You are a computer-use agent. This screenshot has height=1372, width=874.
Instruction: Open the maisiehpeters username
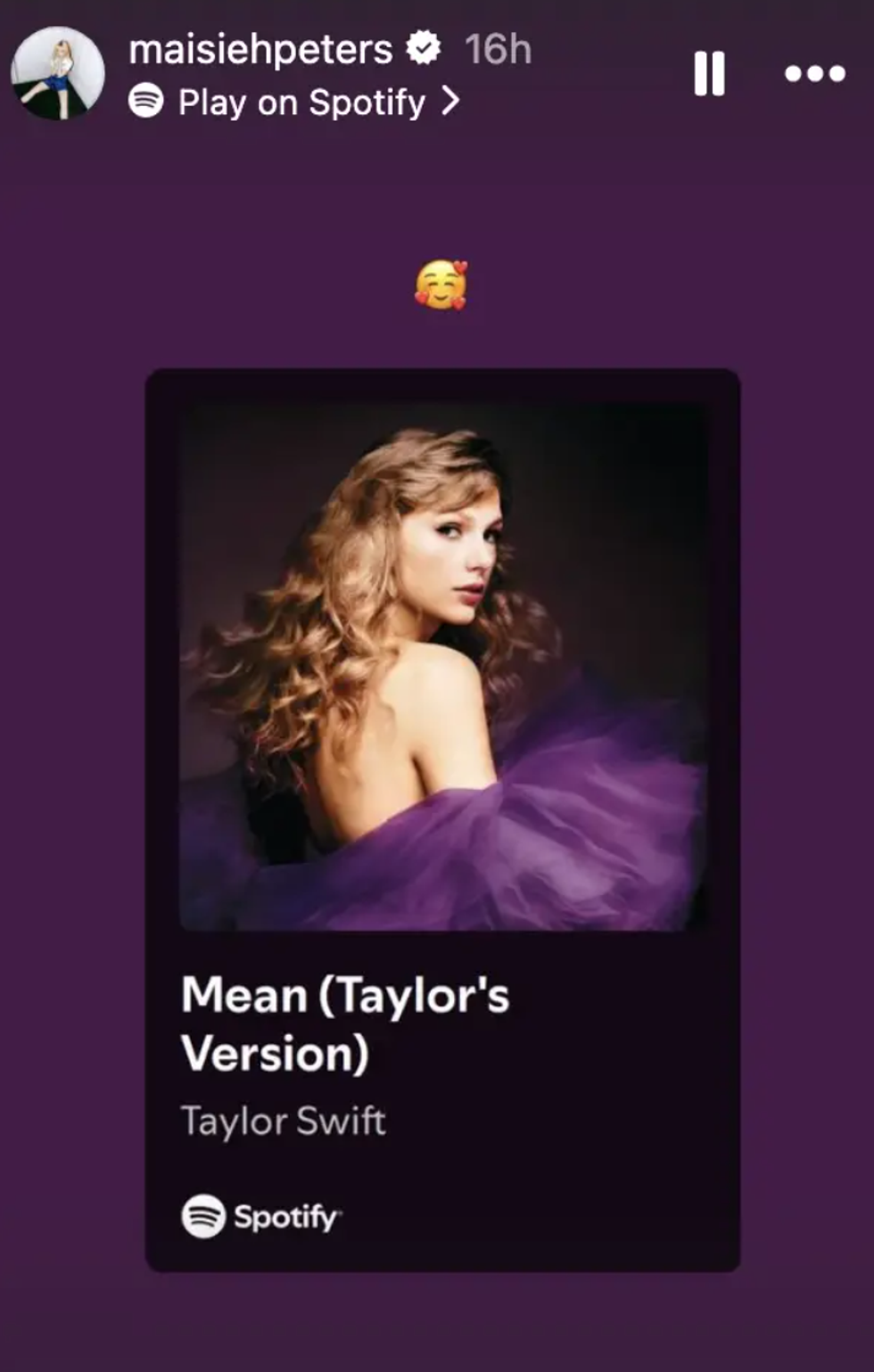pos(260,48)
